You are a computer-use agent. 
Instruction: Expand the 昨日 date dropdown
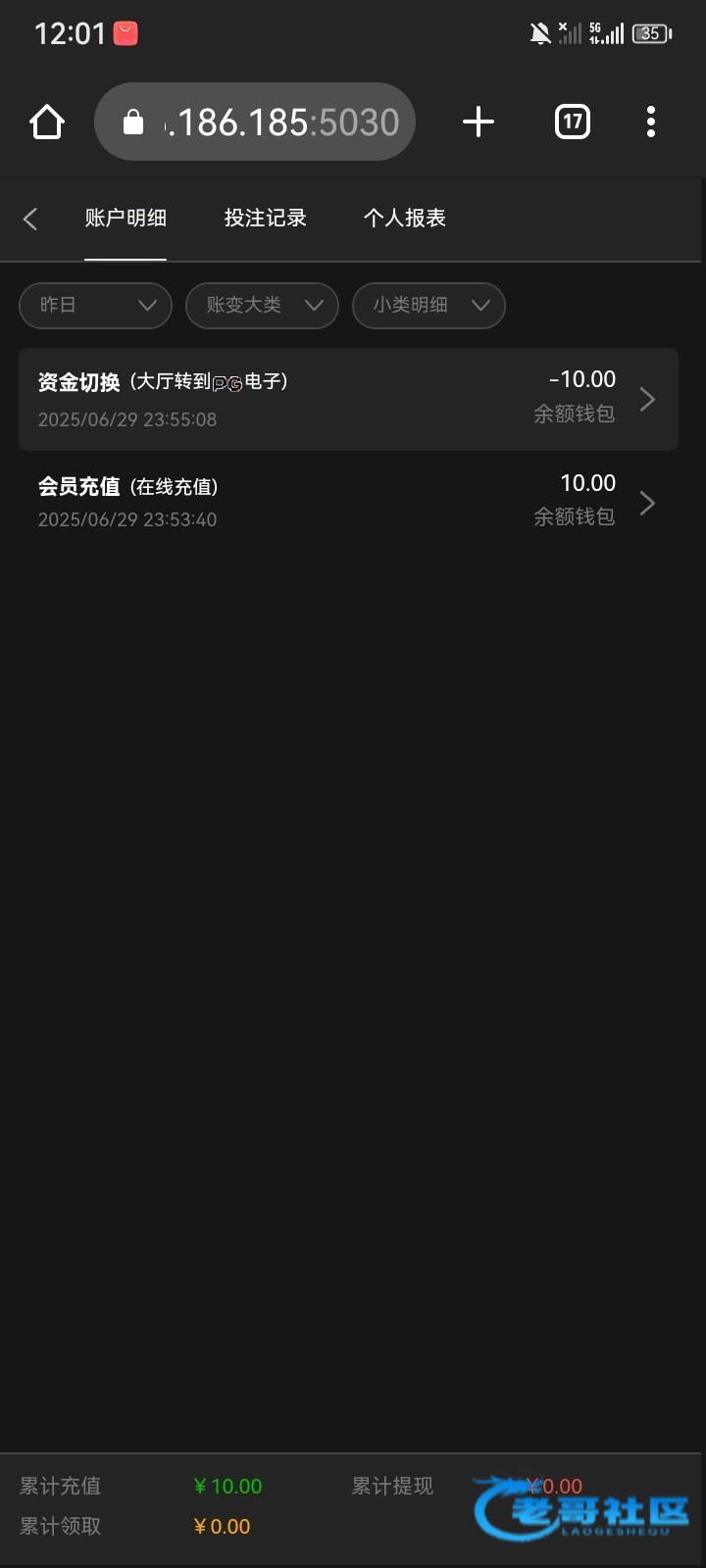pos(95,305)
